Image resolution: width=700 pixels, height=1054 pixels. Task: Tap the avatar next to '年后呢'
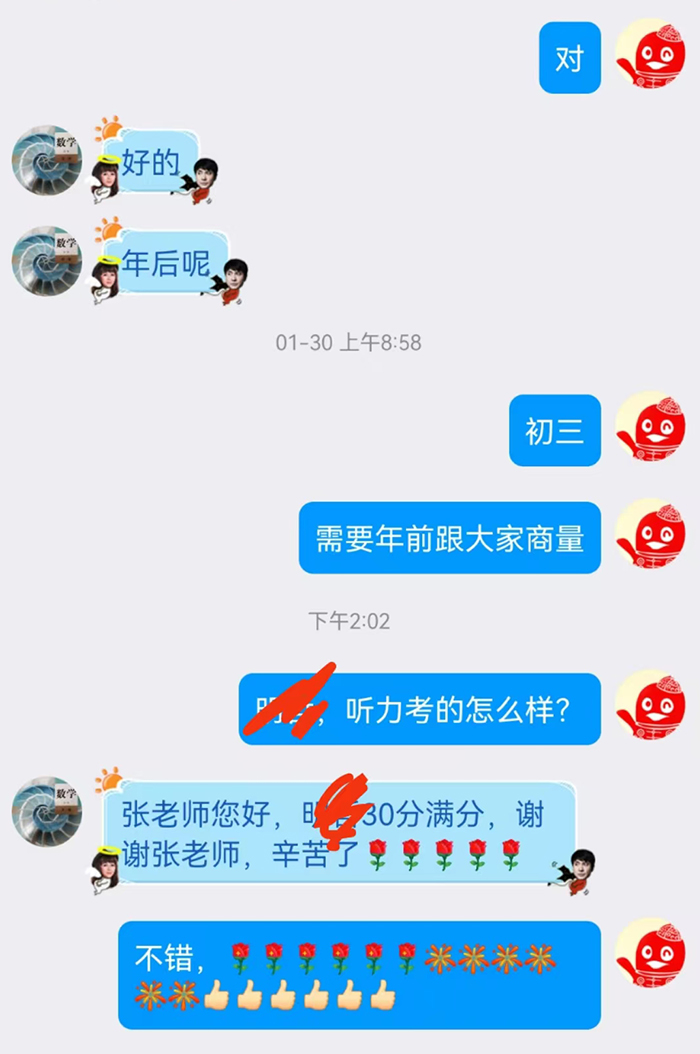[x=47, y=261]
